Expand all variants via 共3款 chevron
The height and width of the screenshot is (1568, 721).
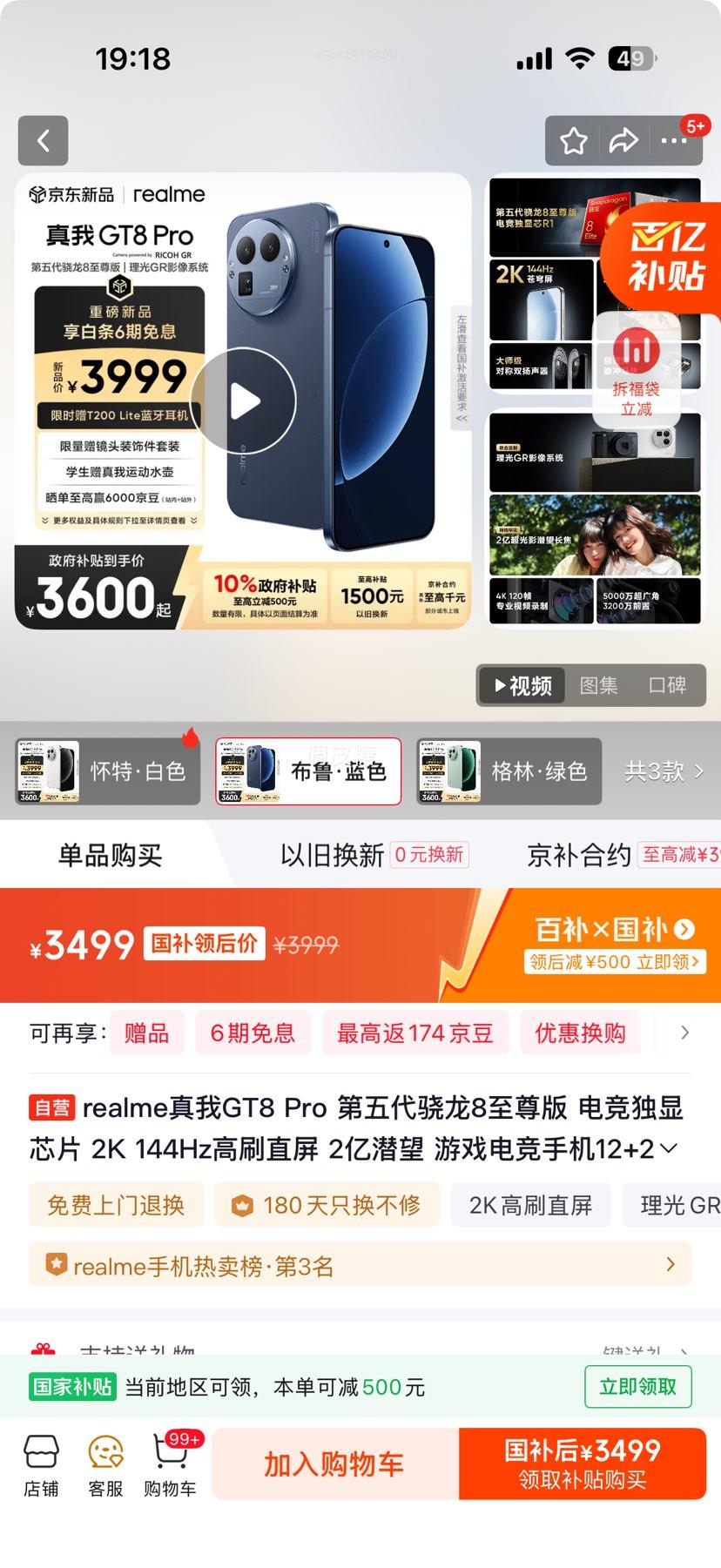666,771
